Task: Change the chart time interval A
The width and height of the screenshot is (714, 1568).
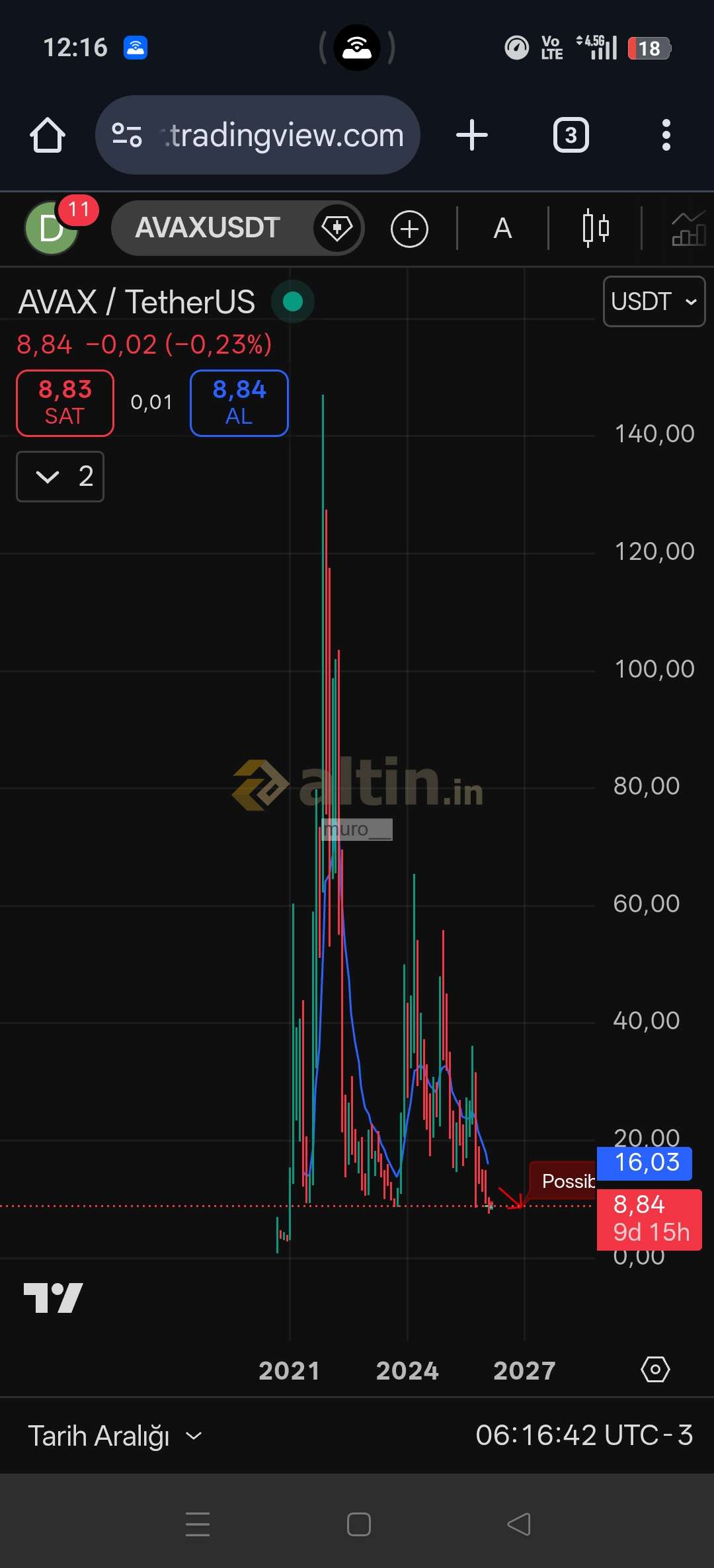Action: 502,229
